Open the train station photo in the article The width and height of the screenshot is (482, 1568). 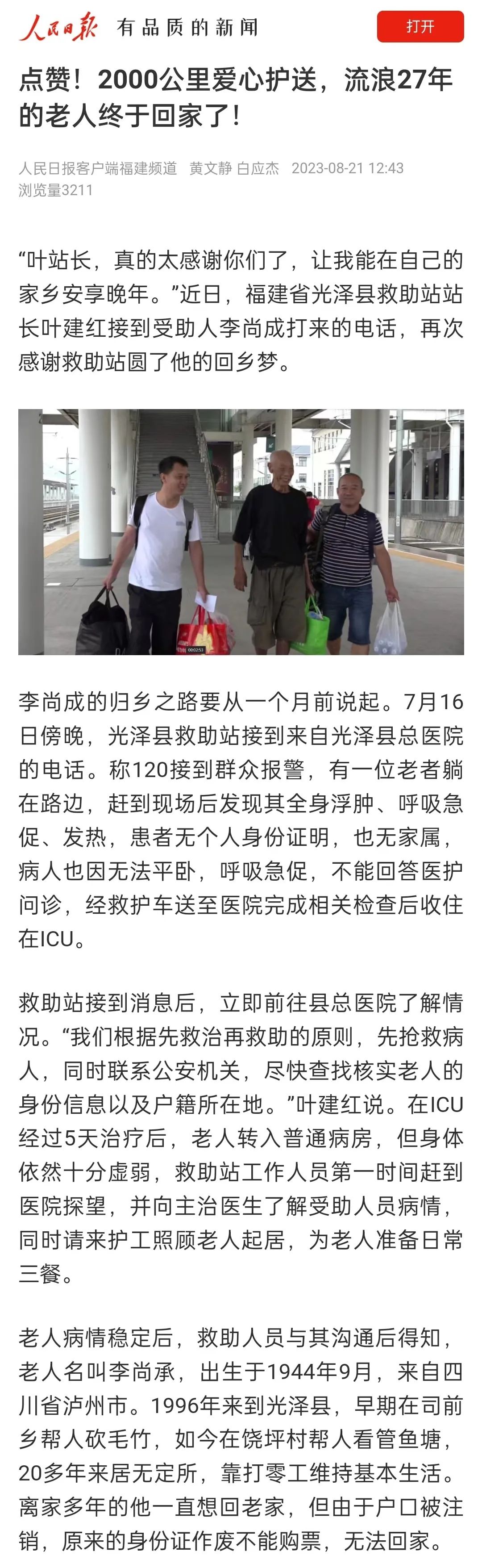[x=241, y=531]
